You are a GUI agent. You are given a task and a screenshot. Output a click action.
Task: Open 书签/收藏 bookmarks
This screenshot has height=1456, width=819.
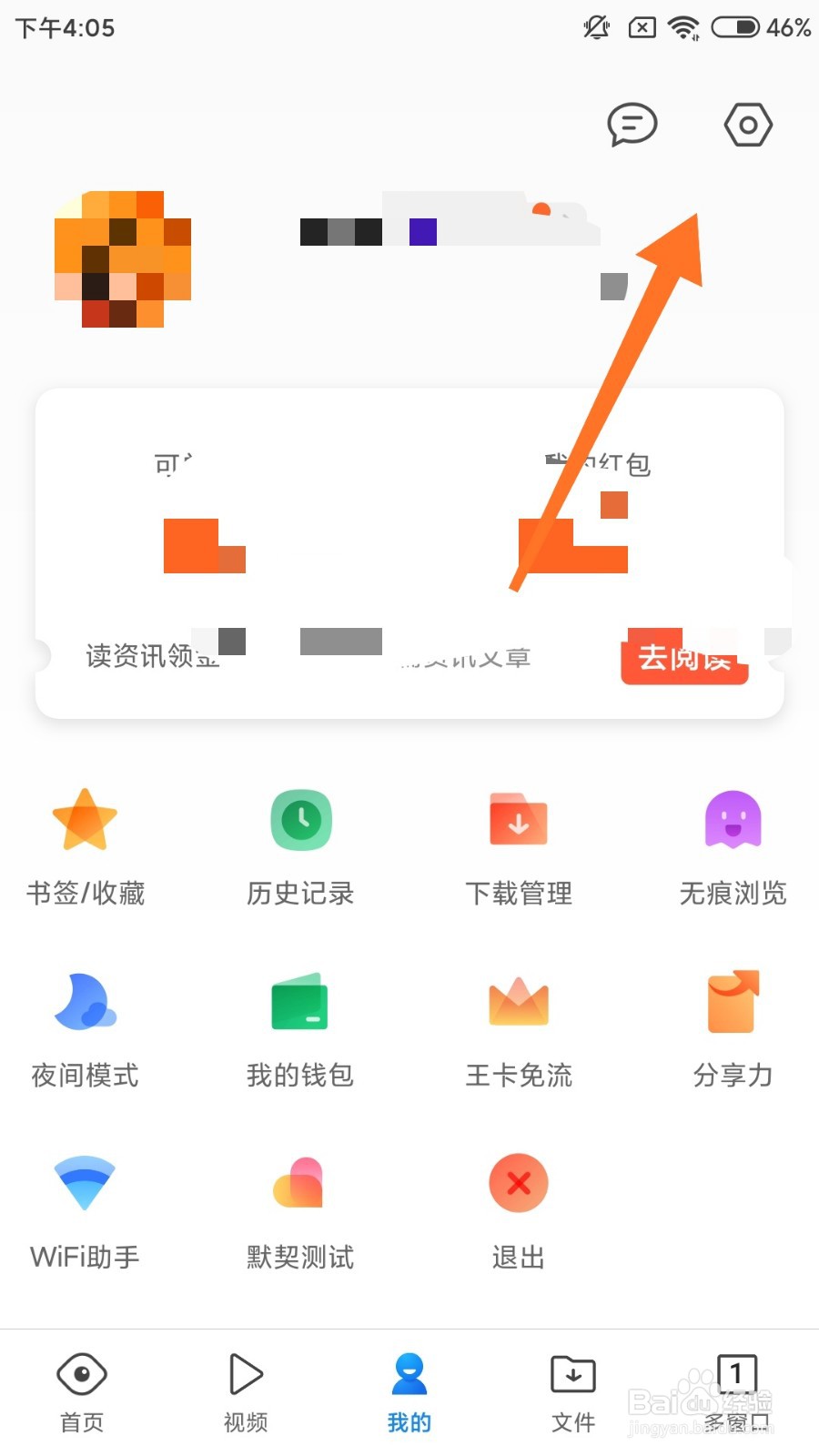point(85,846)
